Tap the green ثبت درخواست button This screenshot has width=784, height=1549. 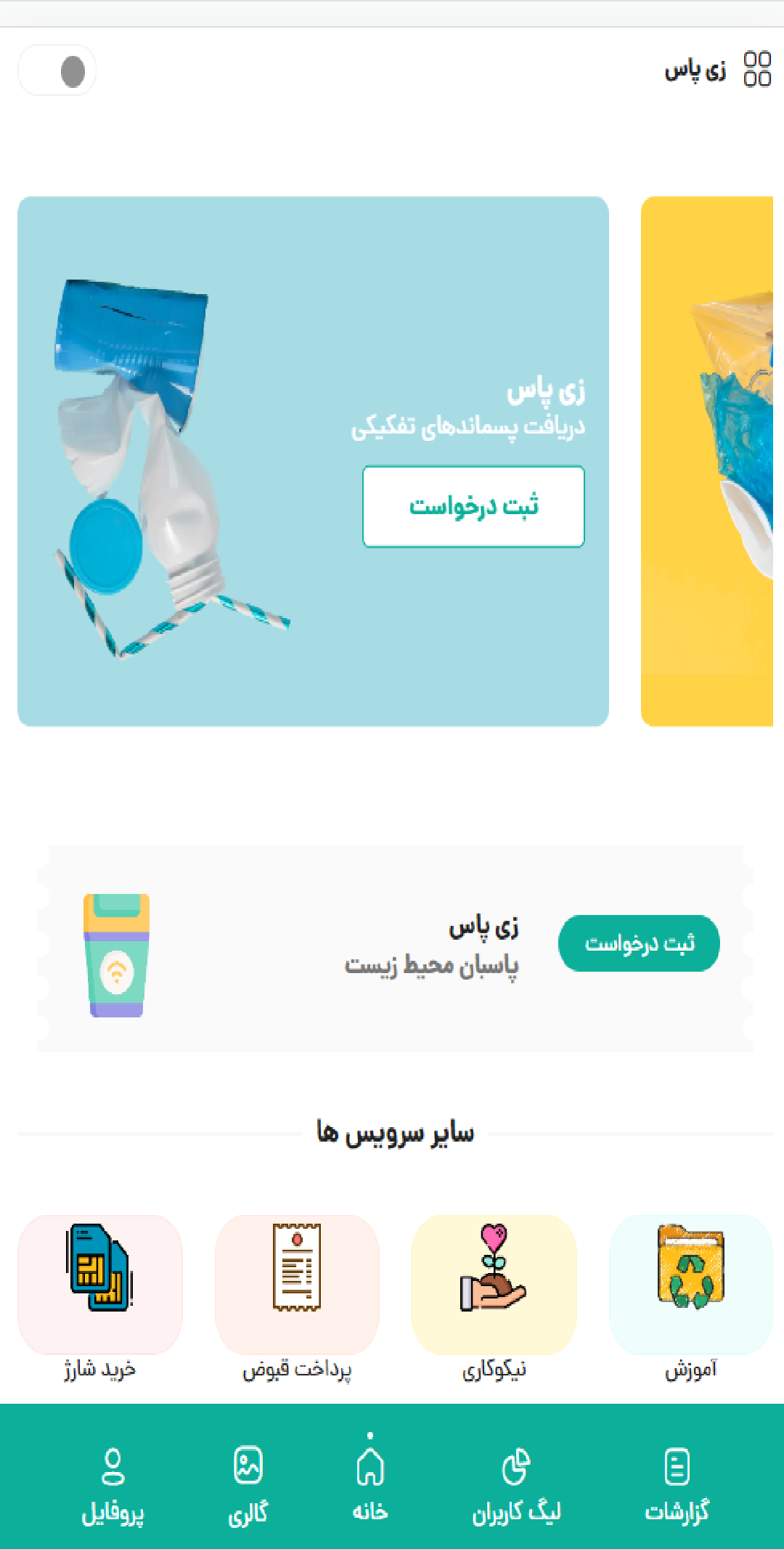(639, 943)
